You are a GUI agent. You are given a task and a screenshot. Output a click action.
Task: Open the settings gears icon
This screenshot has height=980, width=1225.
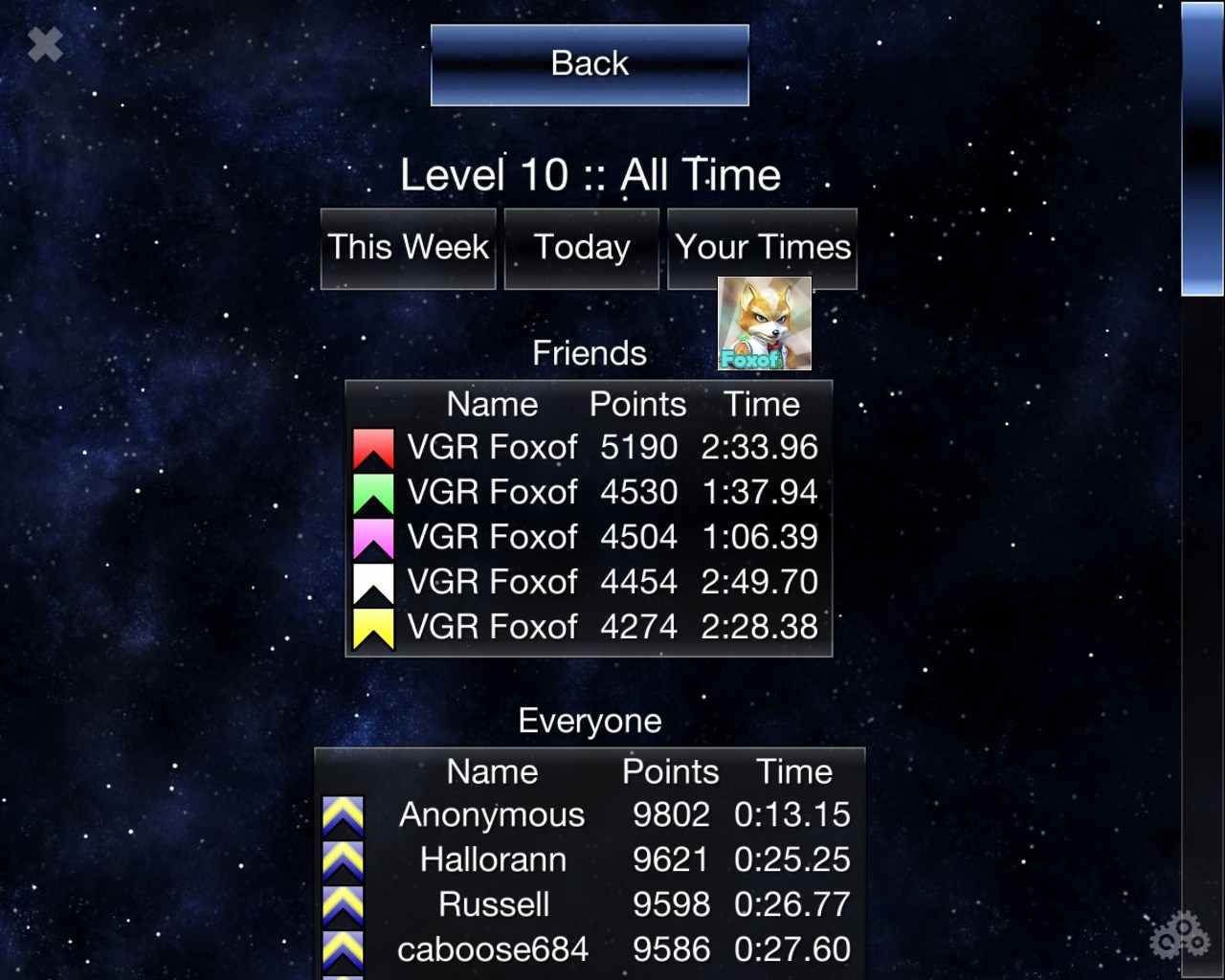(1180, 935)
